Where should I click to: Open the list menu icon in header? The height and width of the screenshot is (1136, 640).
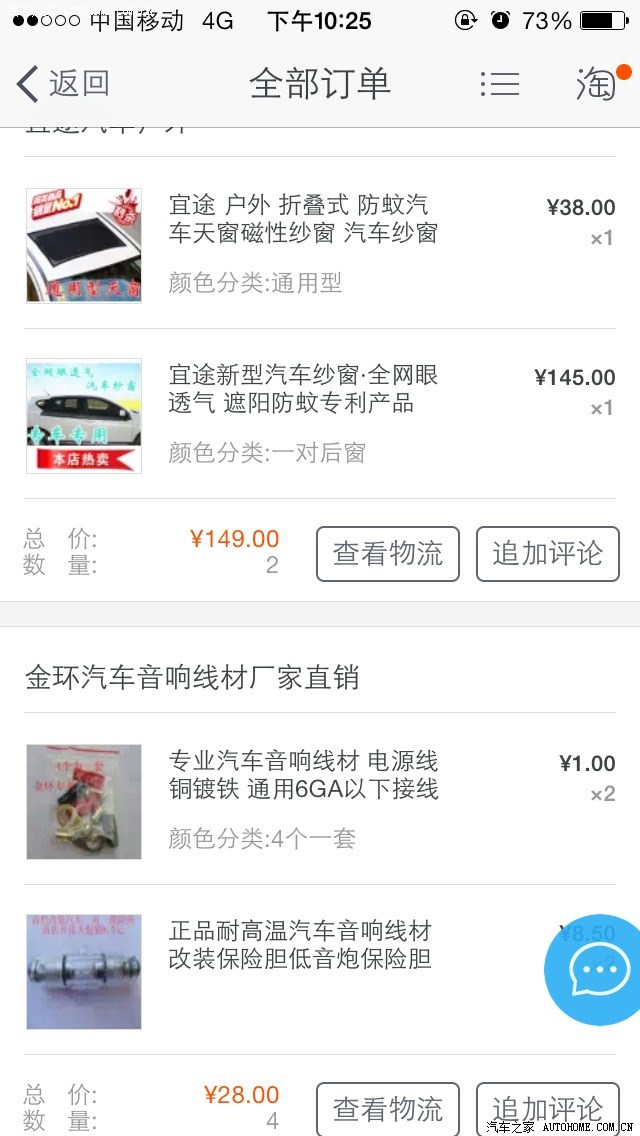499,84
